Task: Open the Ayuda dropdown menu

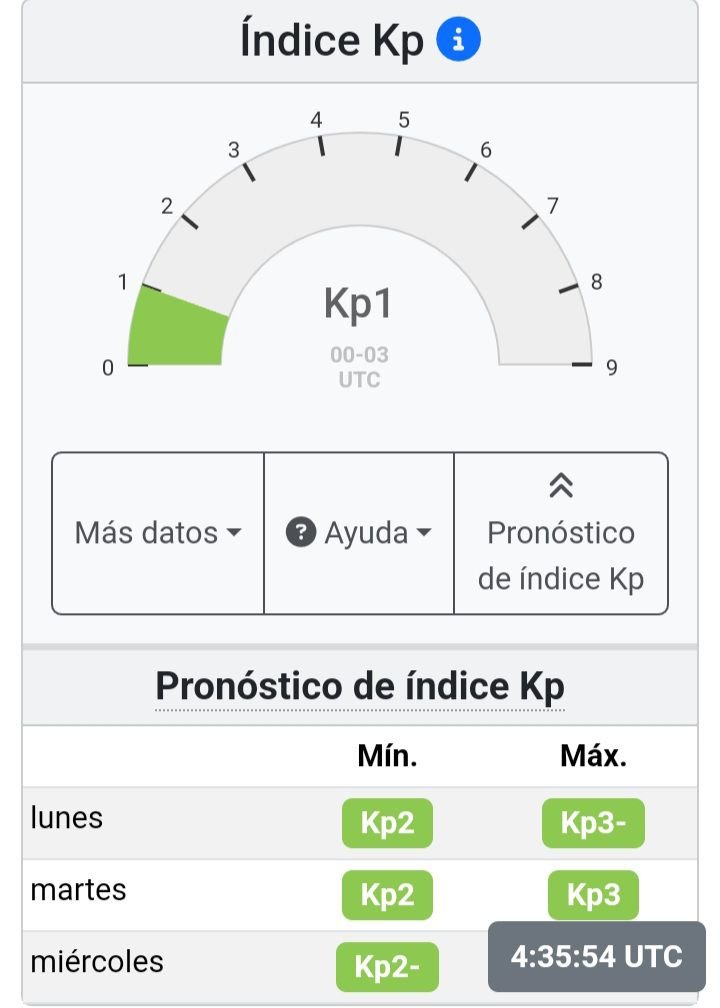Action: [x=359, y=533]
